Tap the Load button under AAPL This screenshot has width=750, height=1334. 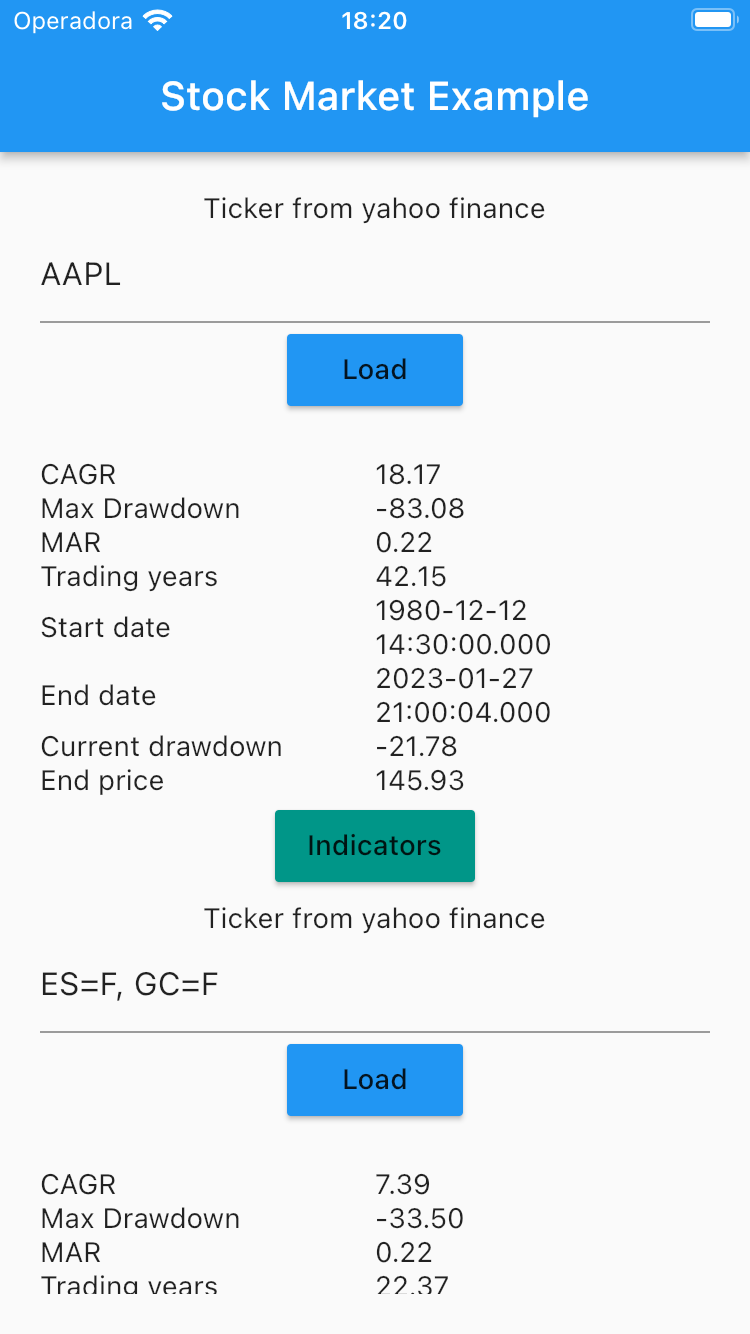tap(374, 370)
